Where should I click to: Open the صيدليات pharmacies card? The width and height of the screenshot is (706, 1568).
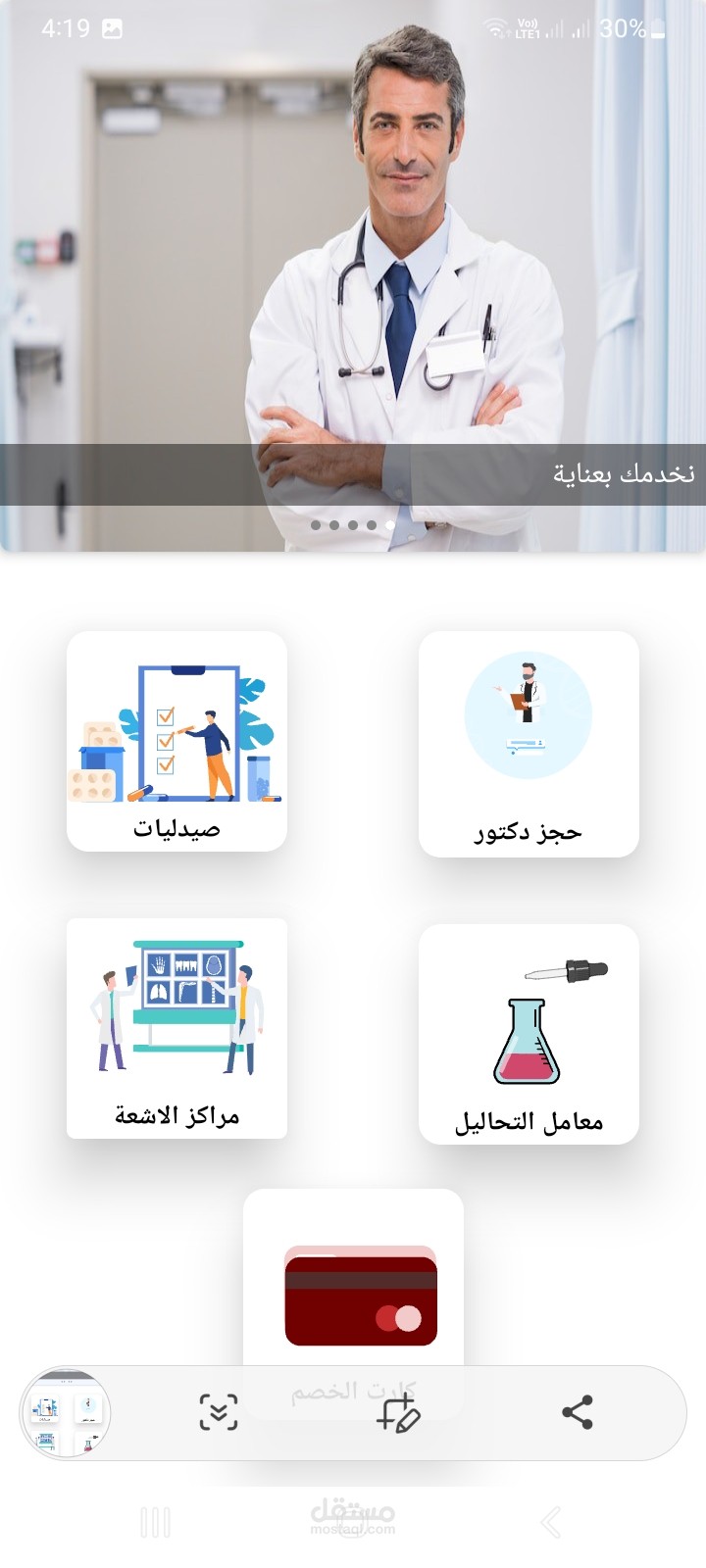(176, 741)
